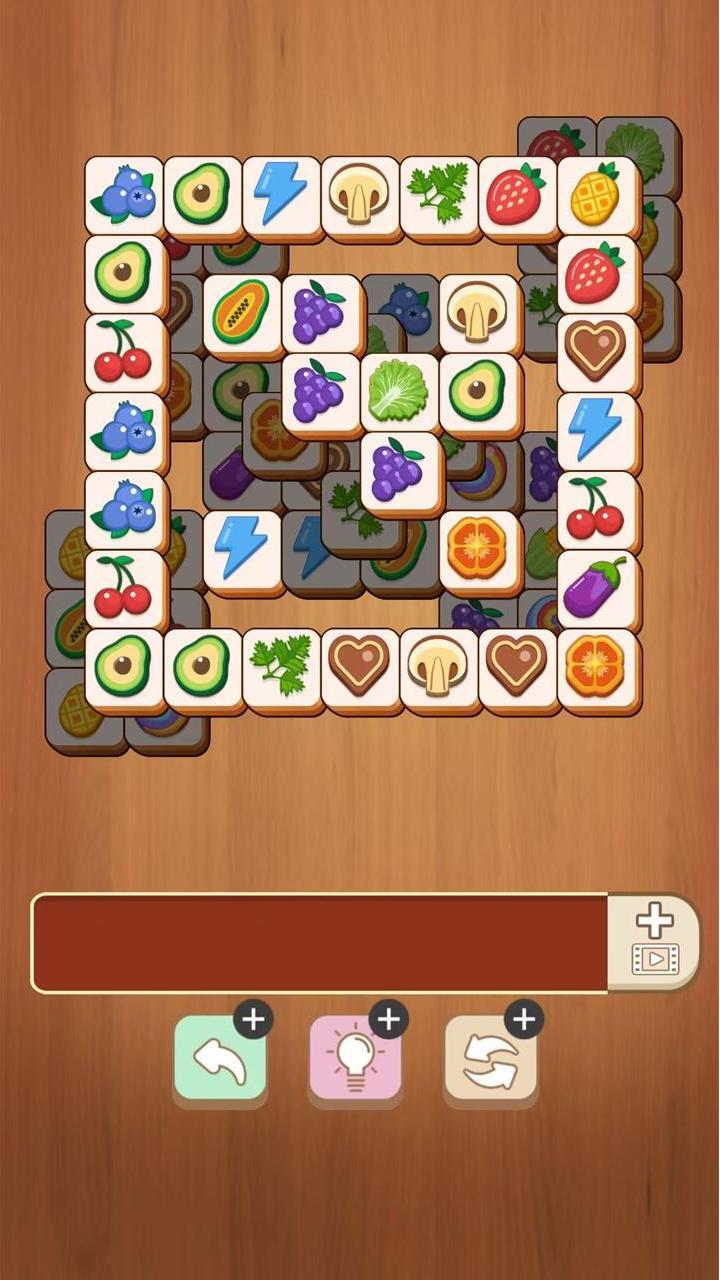
Task: Pick the papaya tile
Action: [242, 313]
